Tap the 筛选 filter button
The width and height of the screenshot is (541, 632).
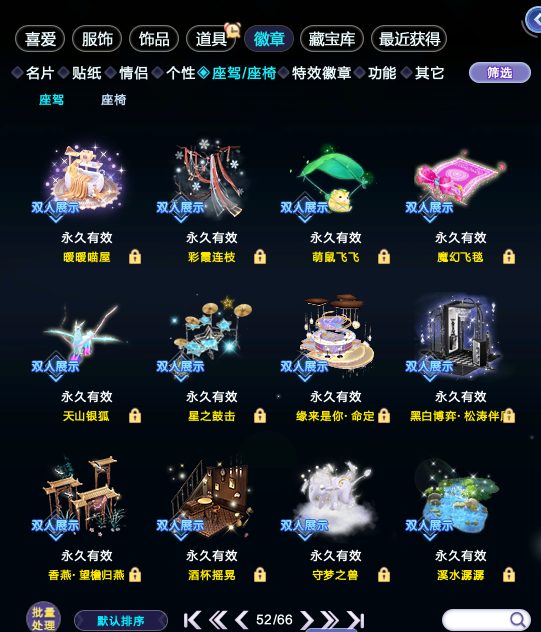click(500, 73)
